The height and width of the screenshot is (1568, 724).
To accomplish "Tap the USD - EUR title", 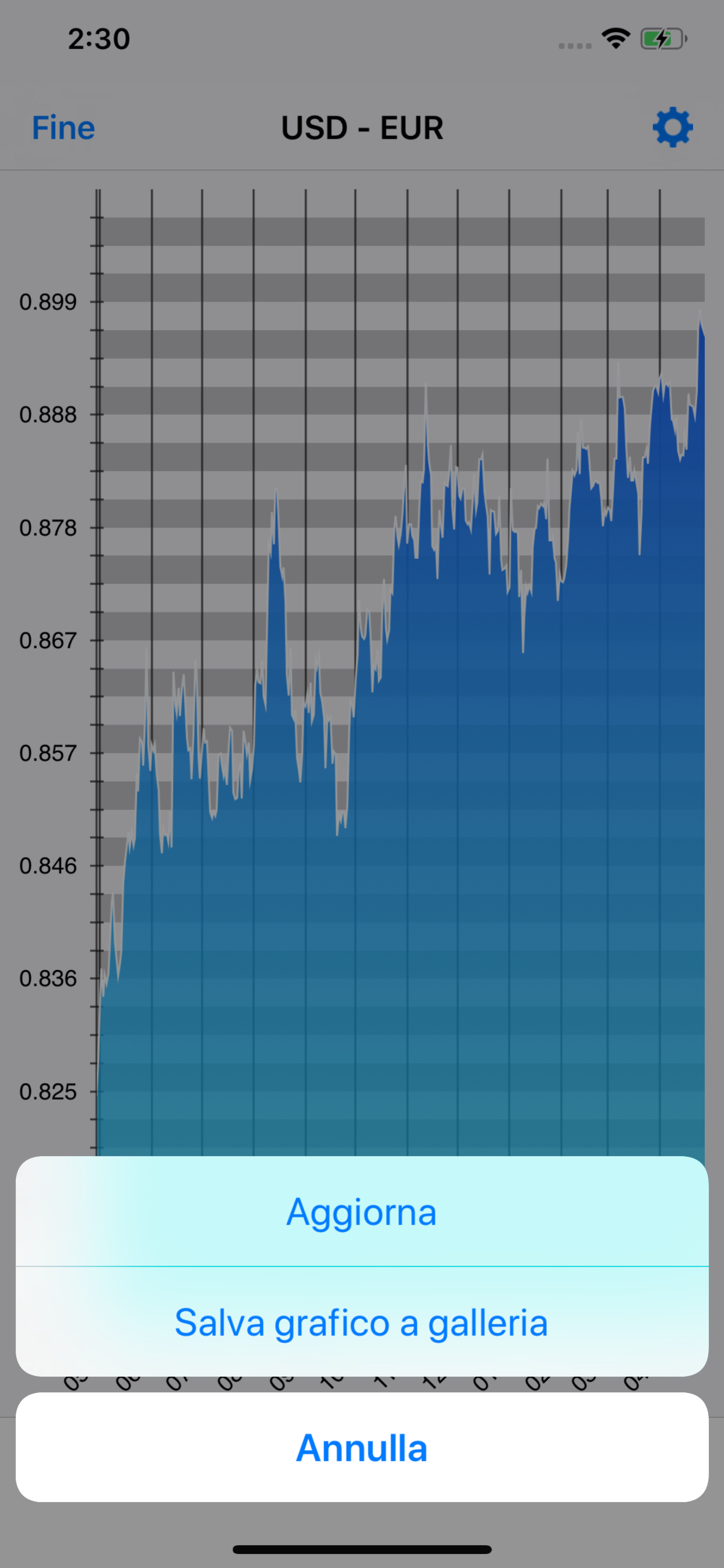I will [362, 127].
